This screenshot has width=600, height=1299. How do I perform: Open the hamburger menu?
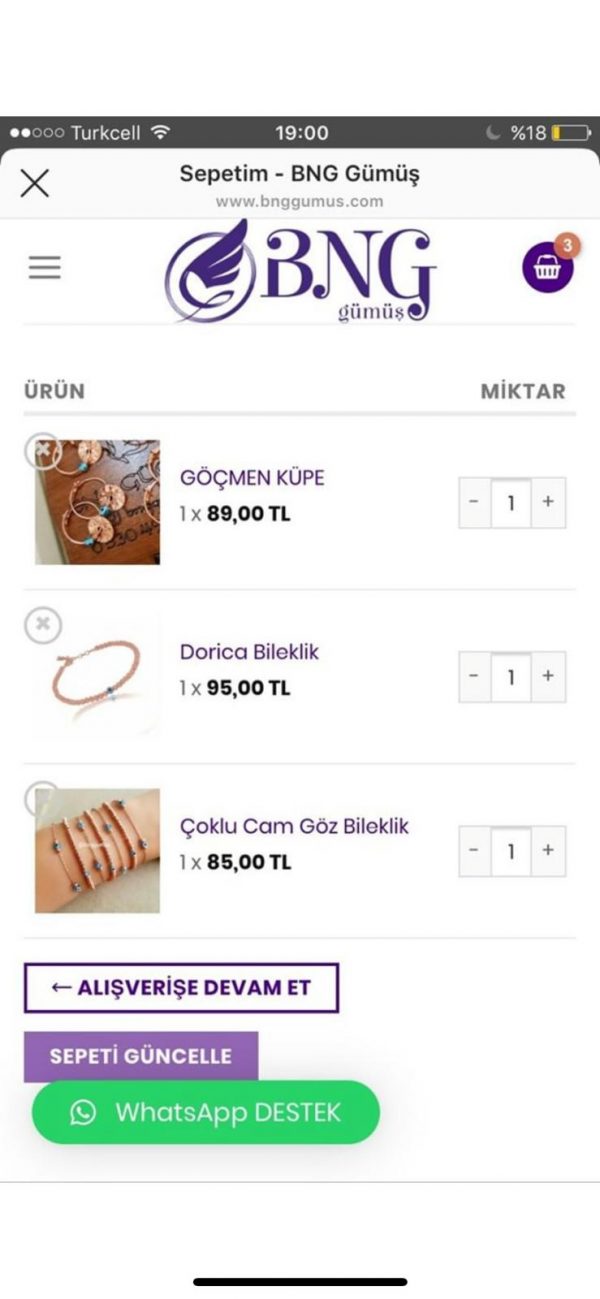[x=44, y=267]
